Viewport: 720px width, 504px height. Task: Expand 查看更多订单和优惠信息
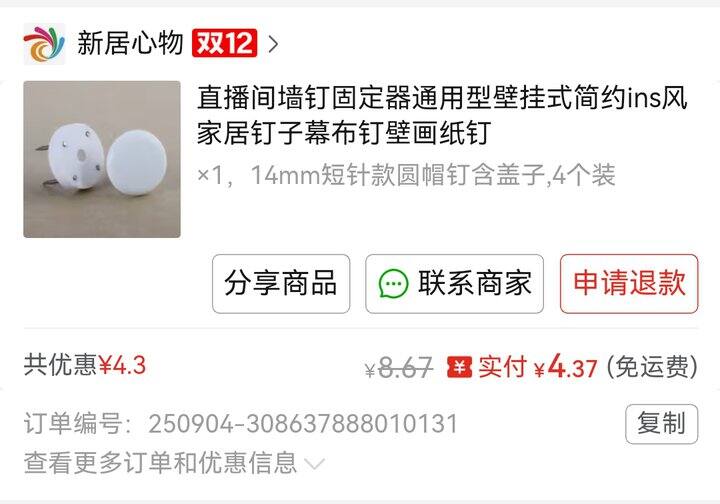(x=174, y=462)
